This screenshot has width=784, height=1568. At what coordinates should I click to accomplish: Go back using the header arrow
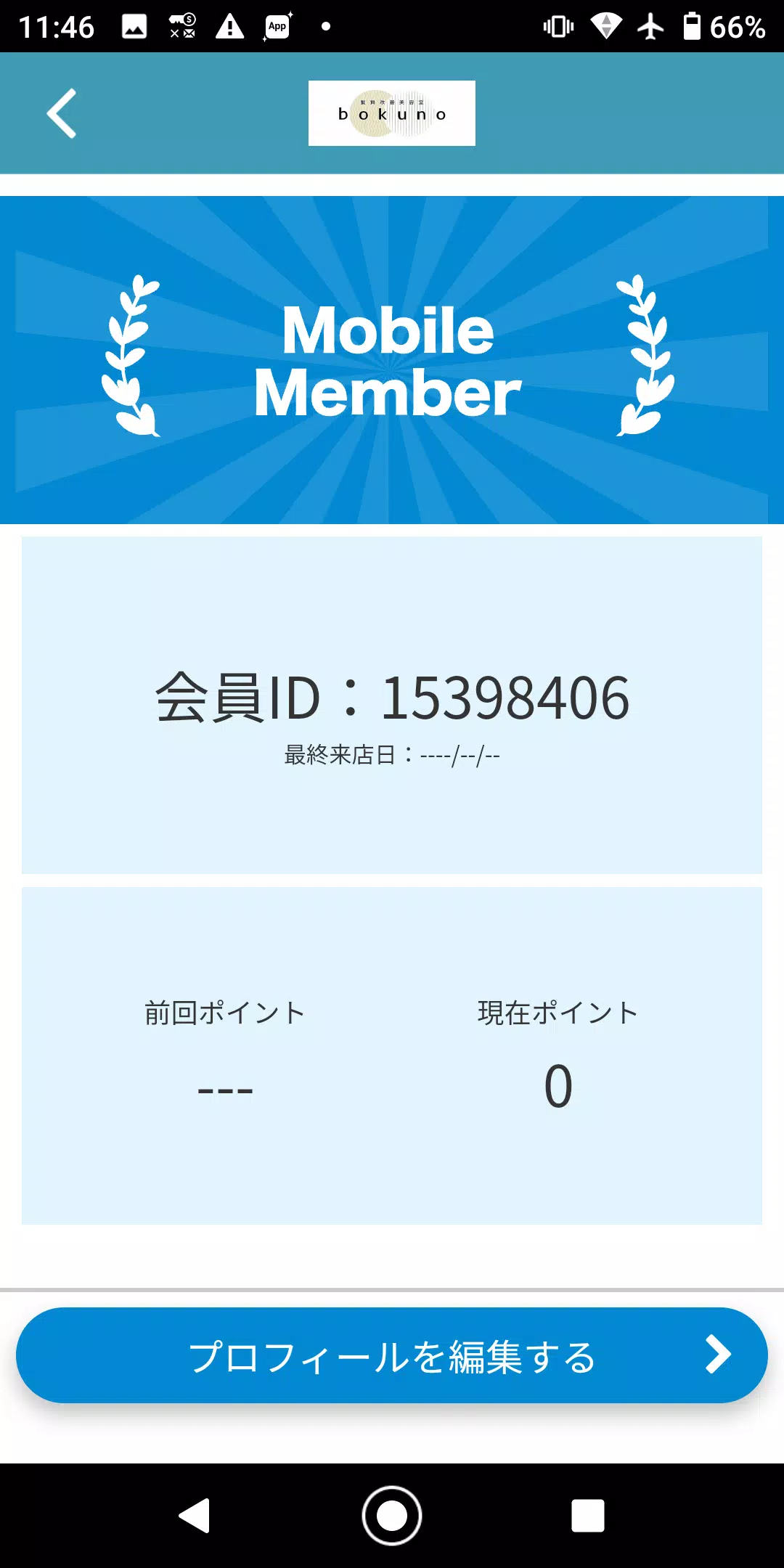[62, 113]
